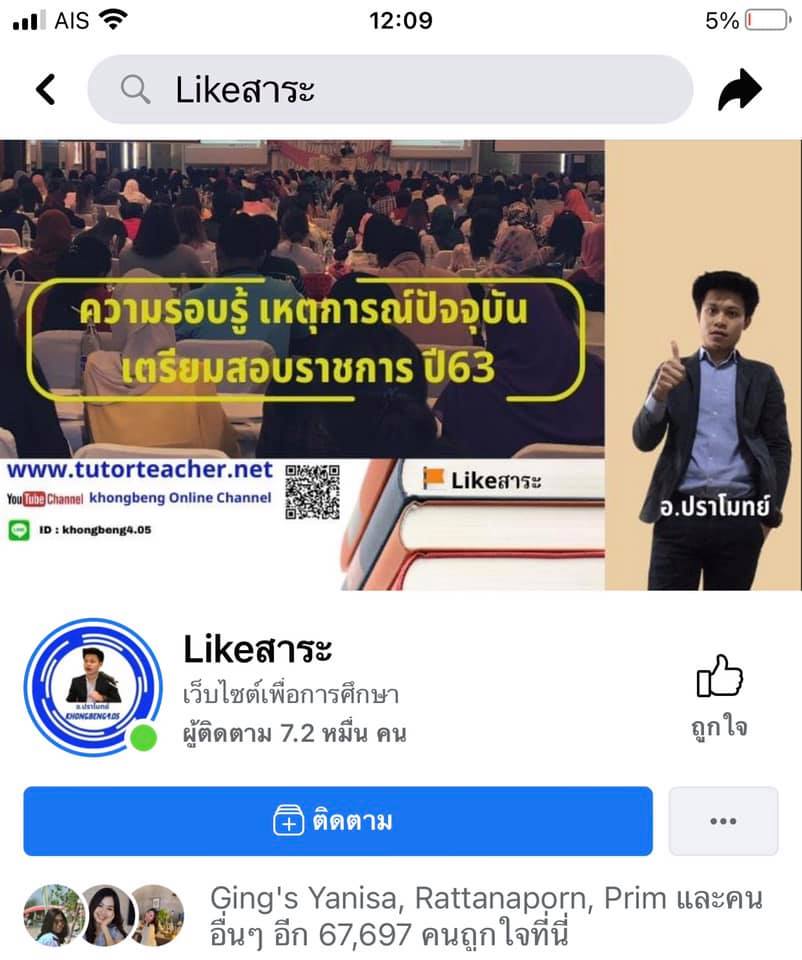Viewport: 802px width, 960px height.
Task: Tap the search field showing Likeสาระ
Action: click(390, 90)
